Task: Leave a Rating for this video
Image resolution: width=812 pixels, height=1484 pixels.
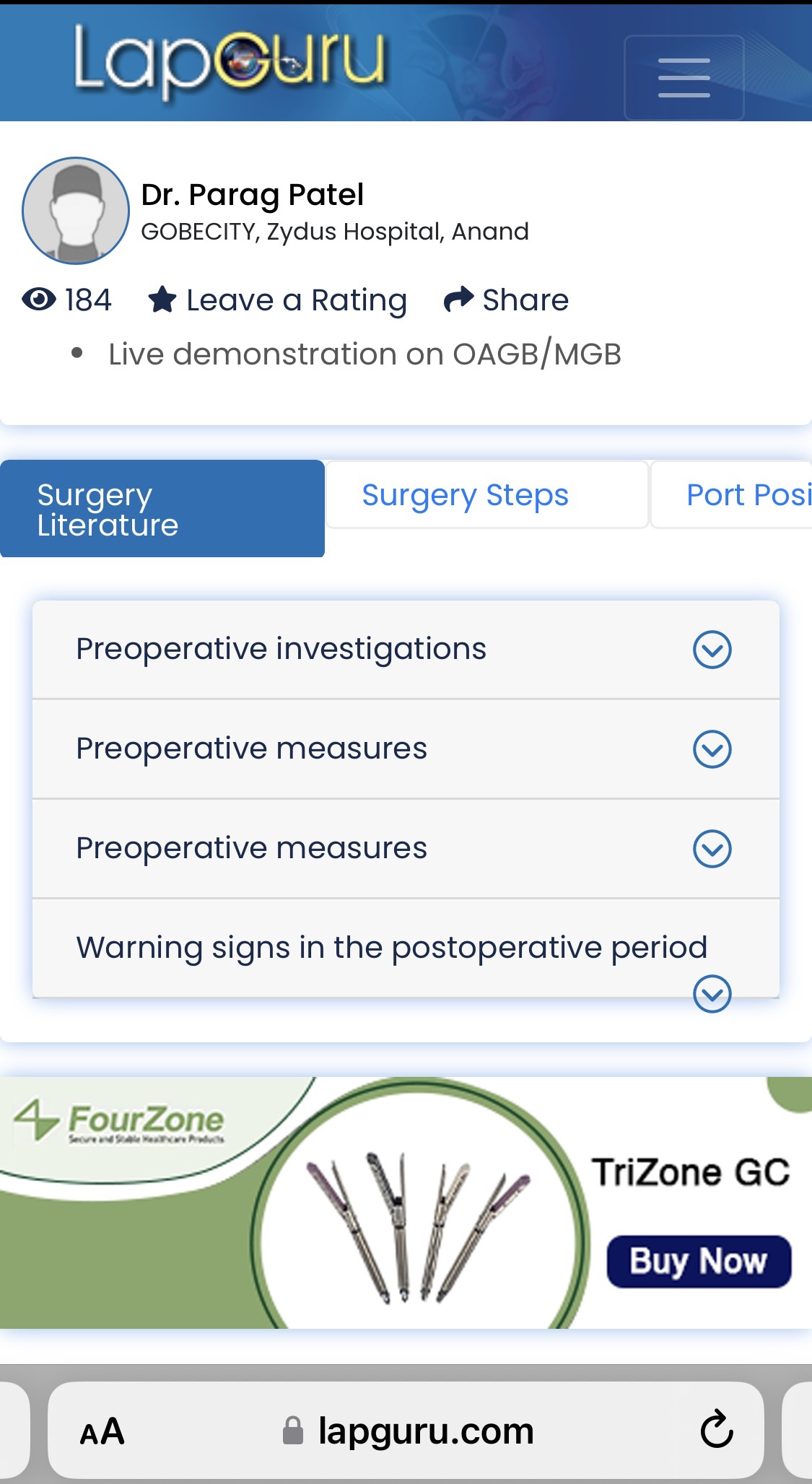Action: pos(278,300)
